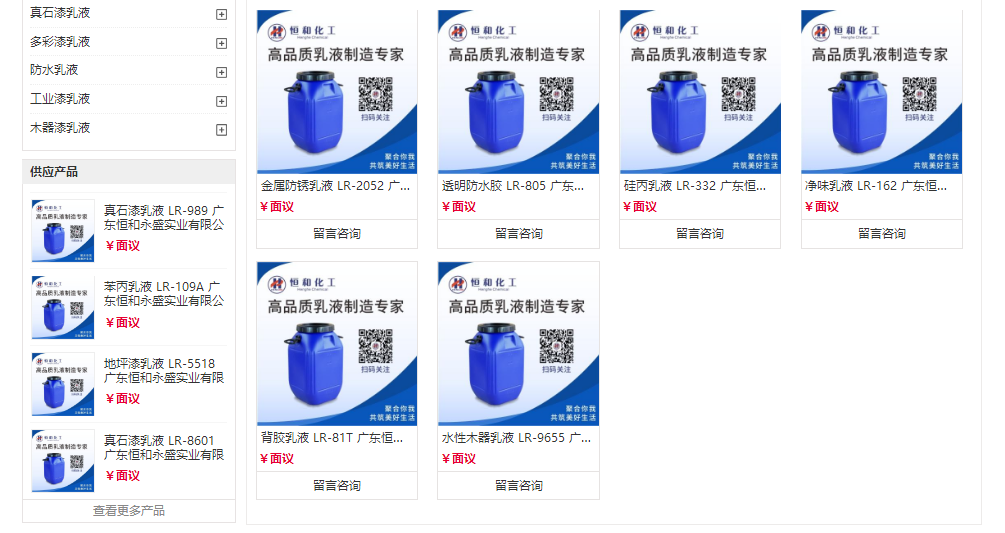1005x533 pixels.
Task: Open the 背胶乳液 LR-81T product card
Action: tap(336, 437)
